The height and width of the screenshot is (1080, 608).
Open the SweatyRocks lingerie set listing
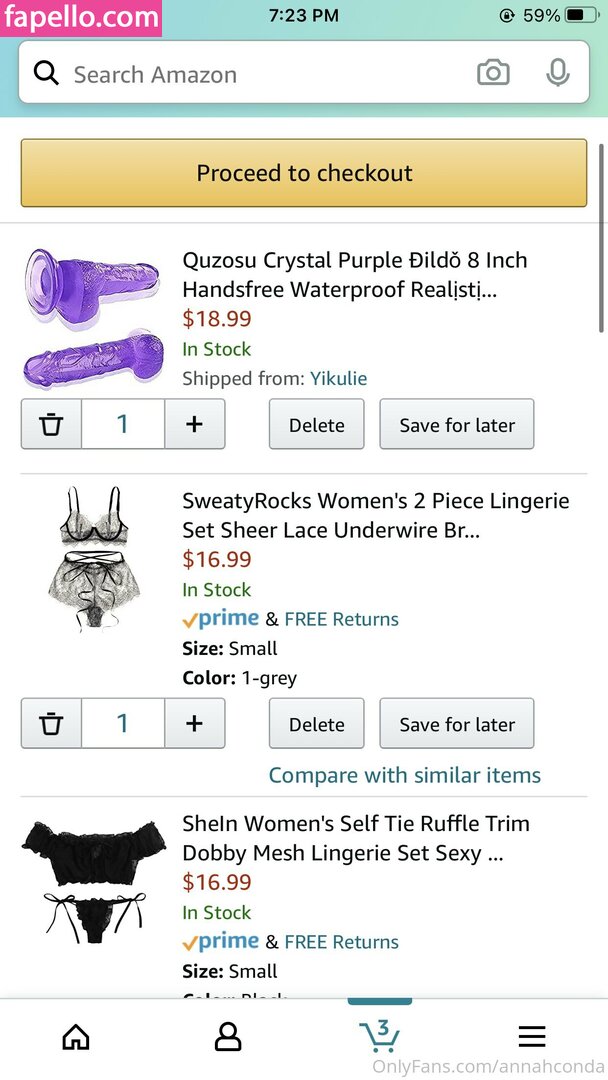[375, 514]
